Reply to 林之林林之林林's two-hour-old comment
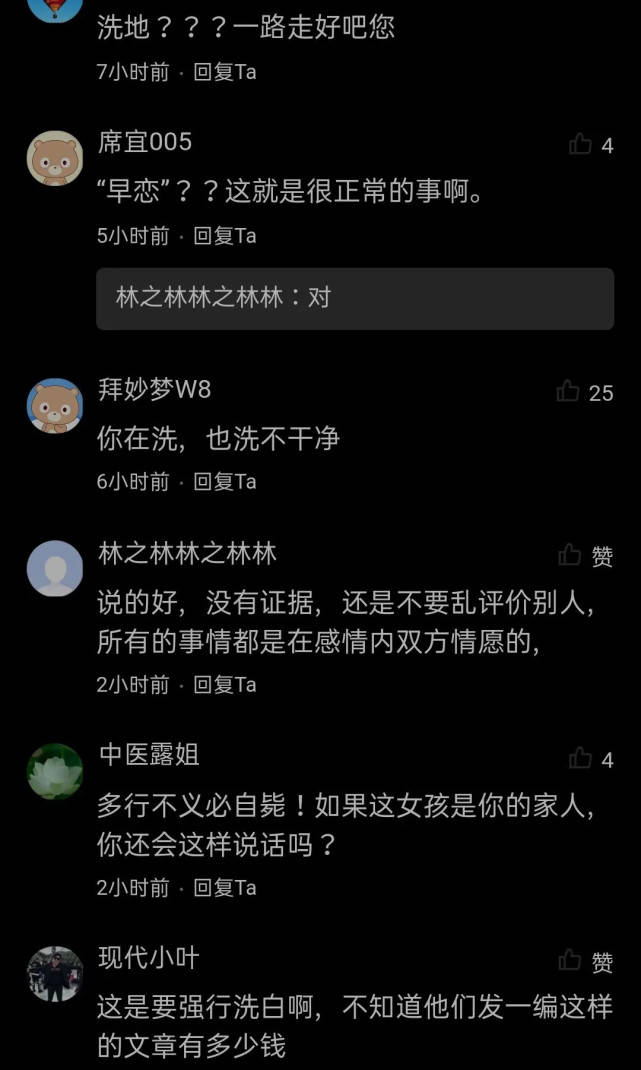Image resolution: width=641 pixels, height=1070 pixels. coord(225,685)
